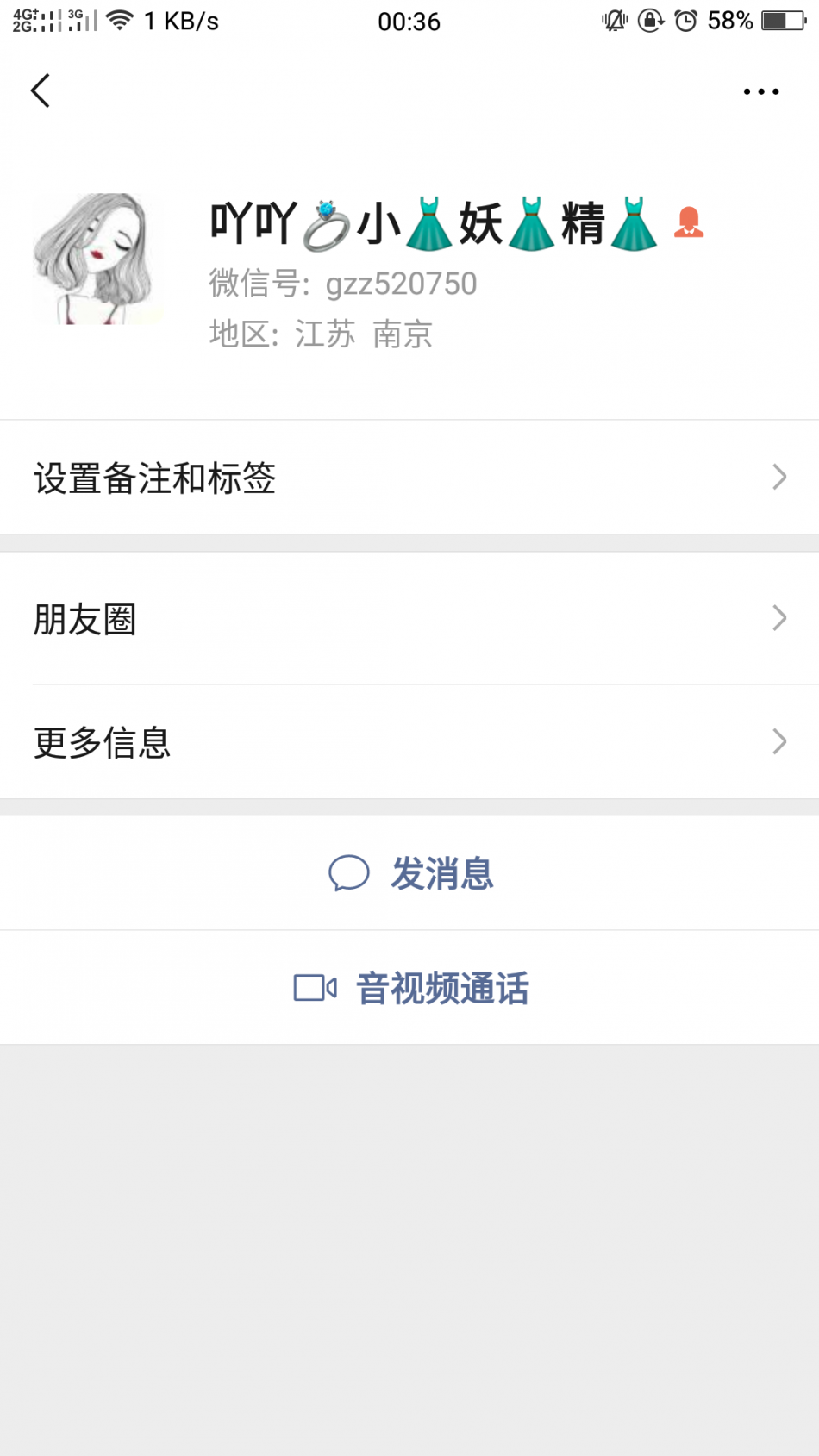View the contact's profile picture
819x1456 pixels.
point(97,259)
